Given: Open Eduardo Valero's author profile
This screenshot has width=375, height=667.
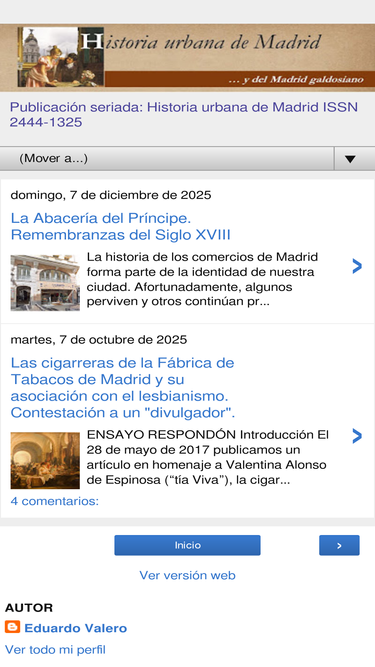Looking at the screenshot, I should point(76,628).
